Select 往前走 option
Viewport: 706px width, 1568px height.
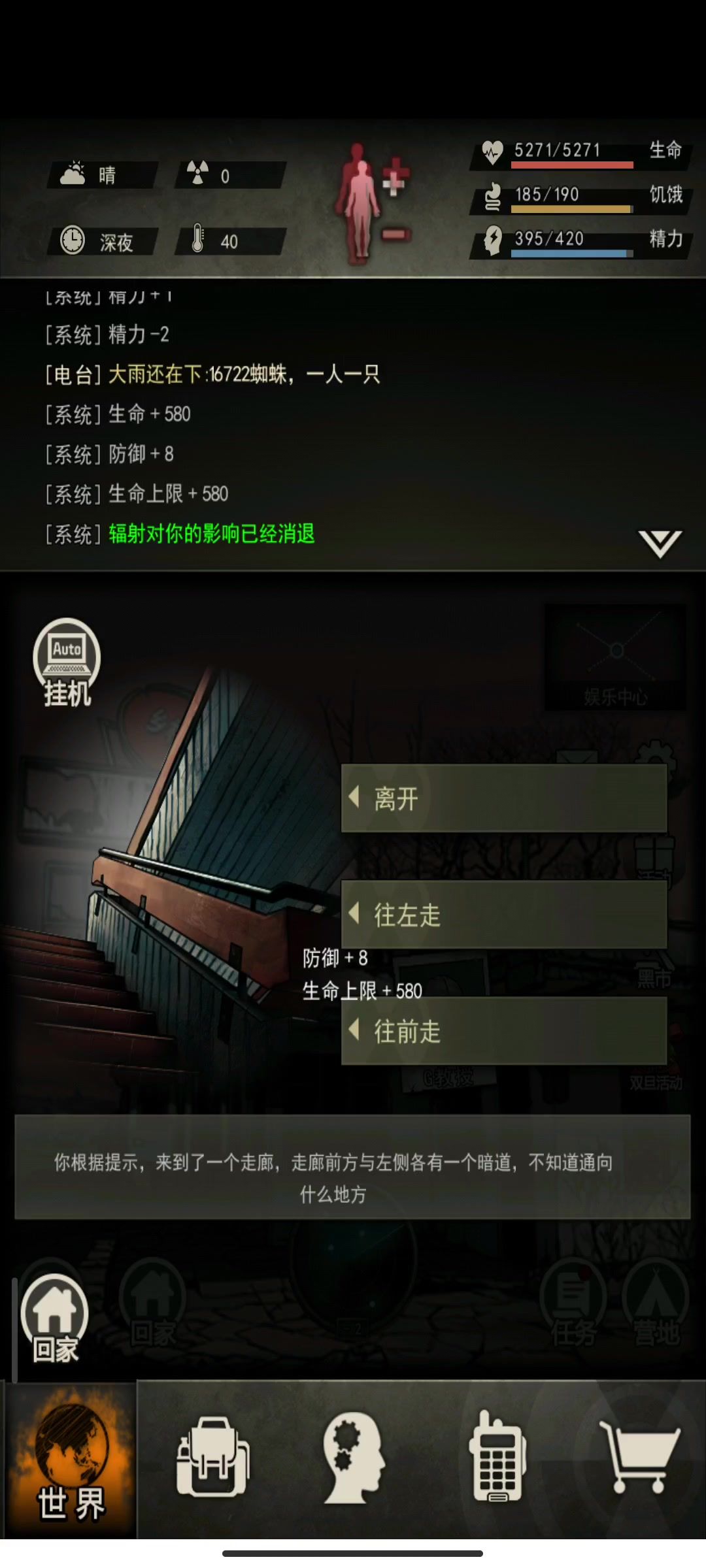[503, 1031]
